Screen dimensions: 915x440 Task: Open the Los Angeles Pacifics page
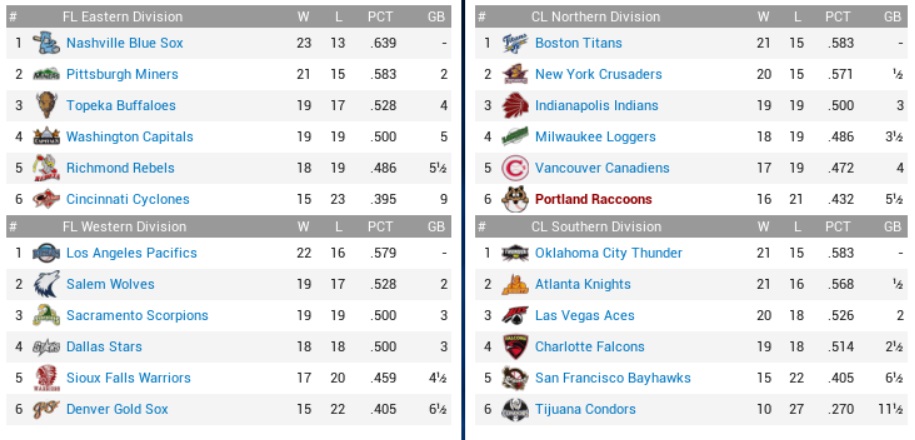[131, 253]
